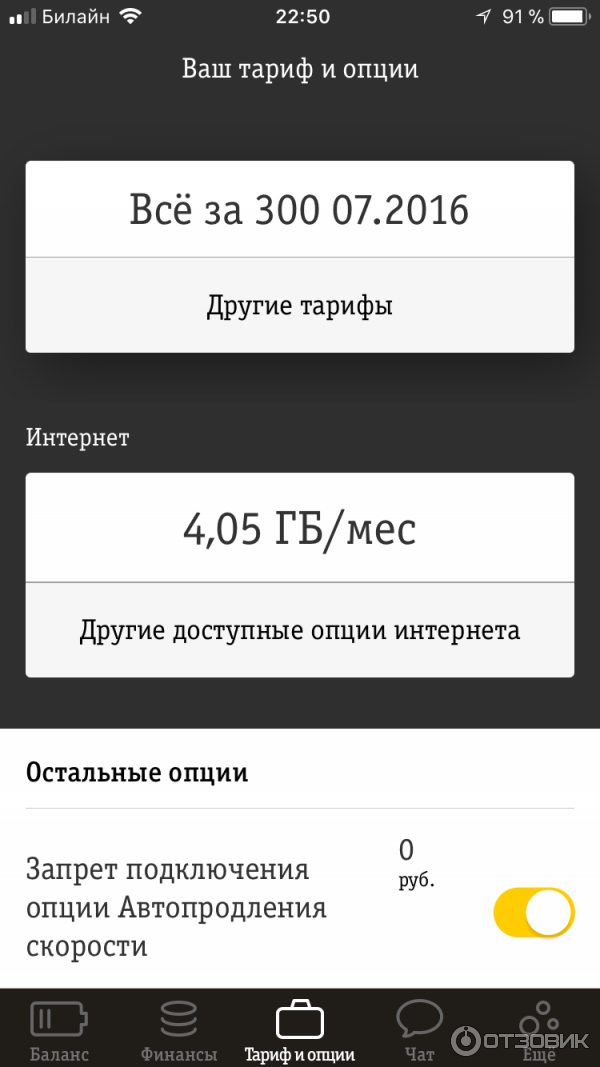Open the 4,05 ГБ/мес internet option
The image size is (600, 1067).
click(x=299, y=528)
